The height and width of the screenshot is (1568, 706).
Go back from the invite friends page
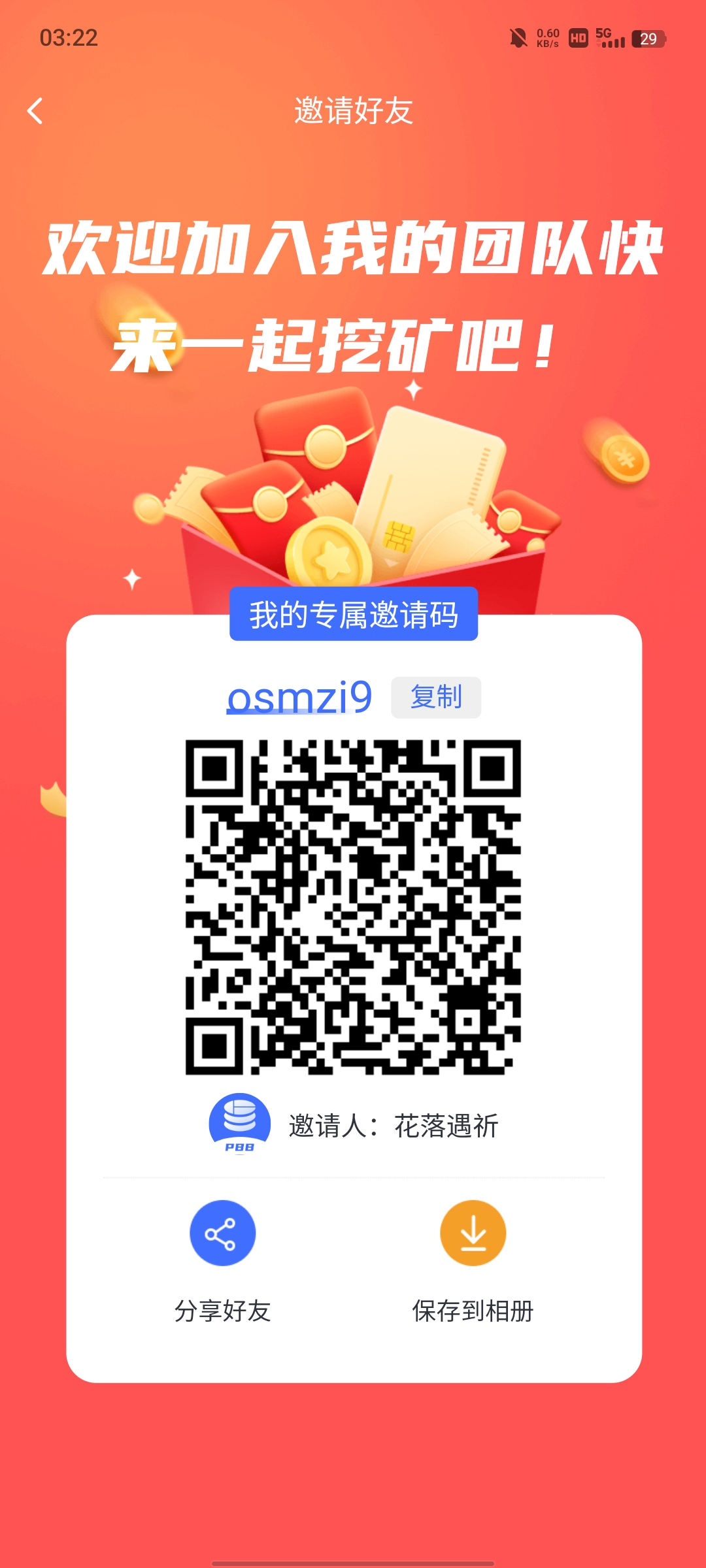35,110
